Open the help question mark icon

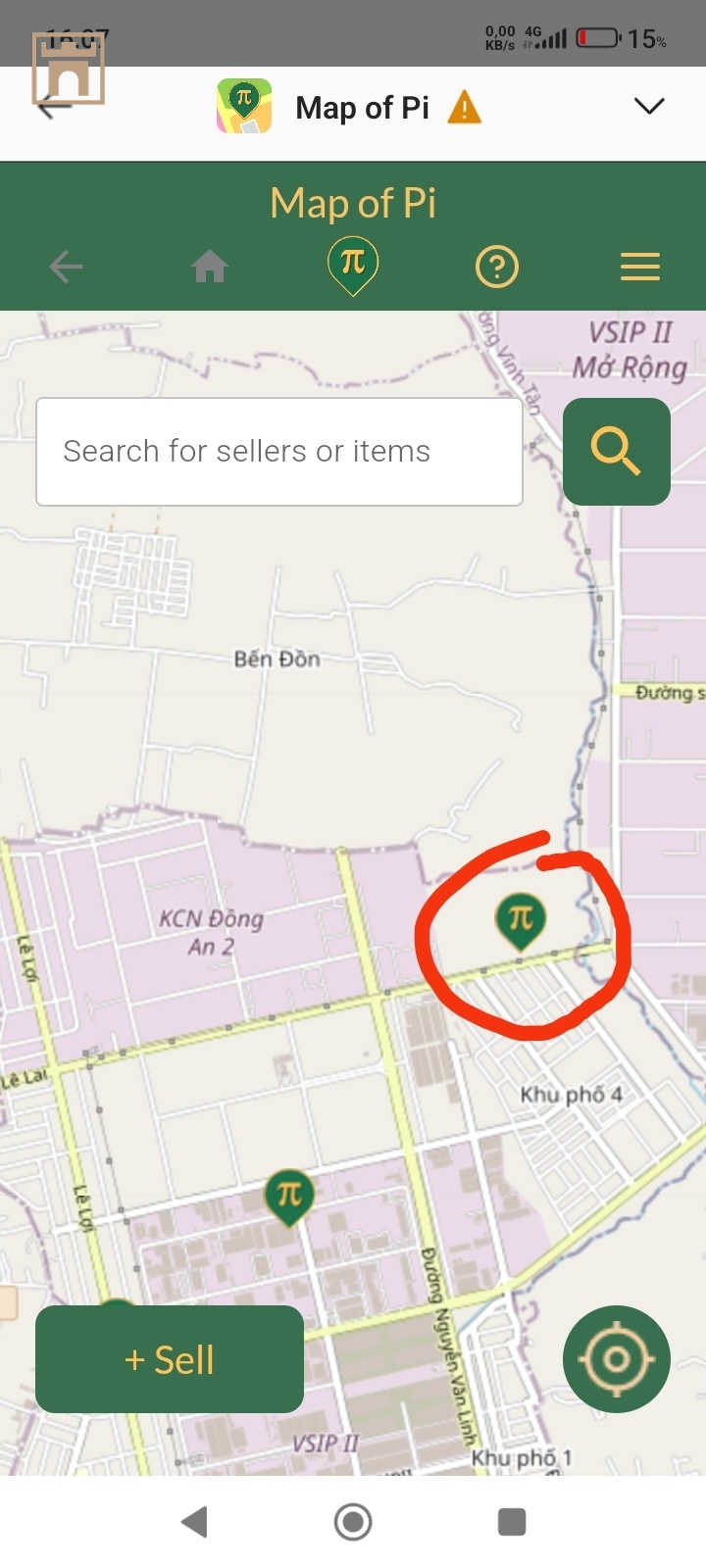496,267
